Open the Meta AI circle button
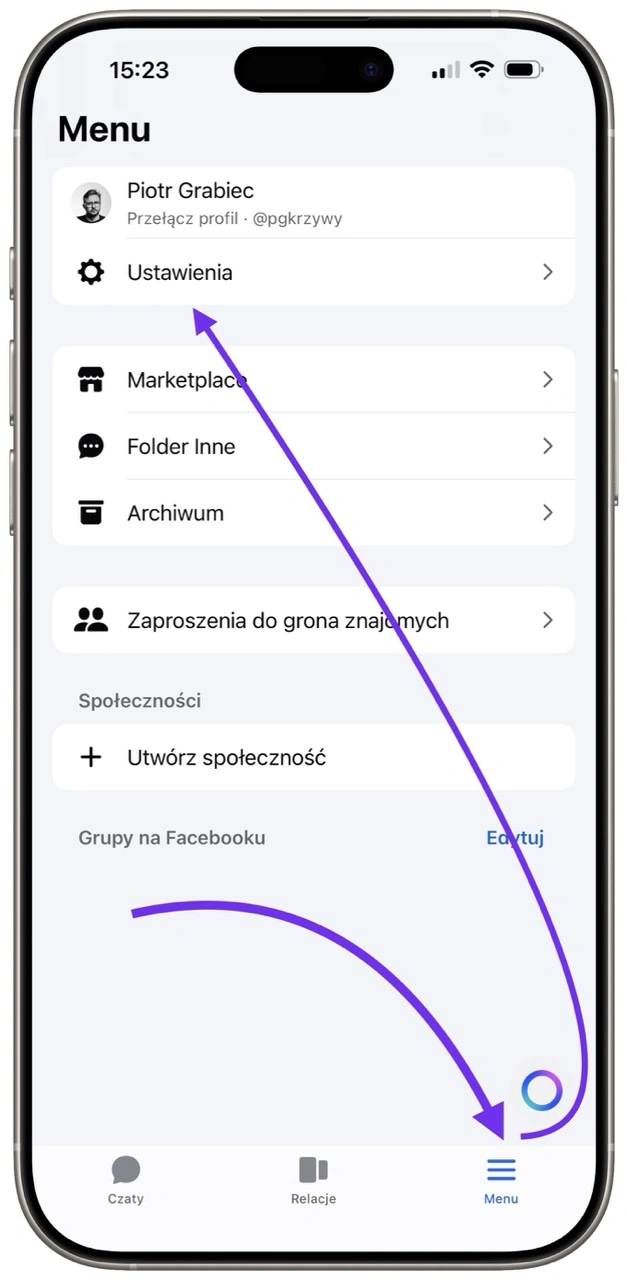 pyautogui.click(x=542, y=1090)
